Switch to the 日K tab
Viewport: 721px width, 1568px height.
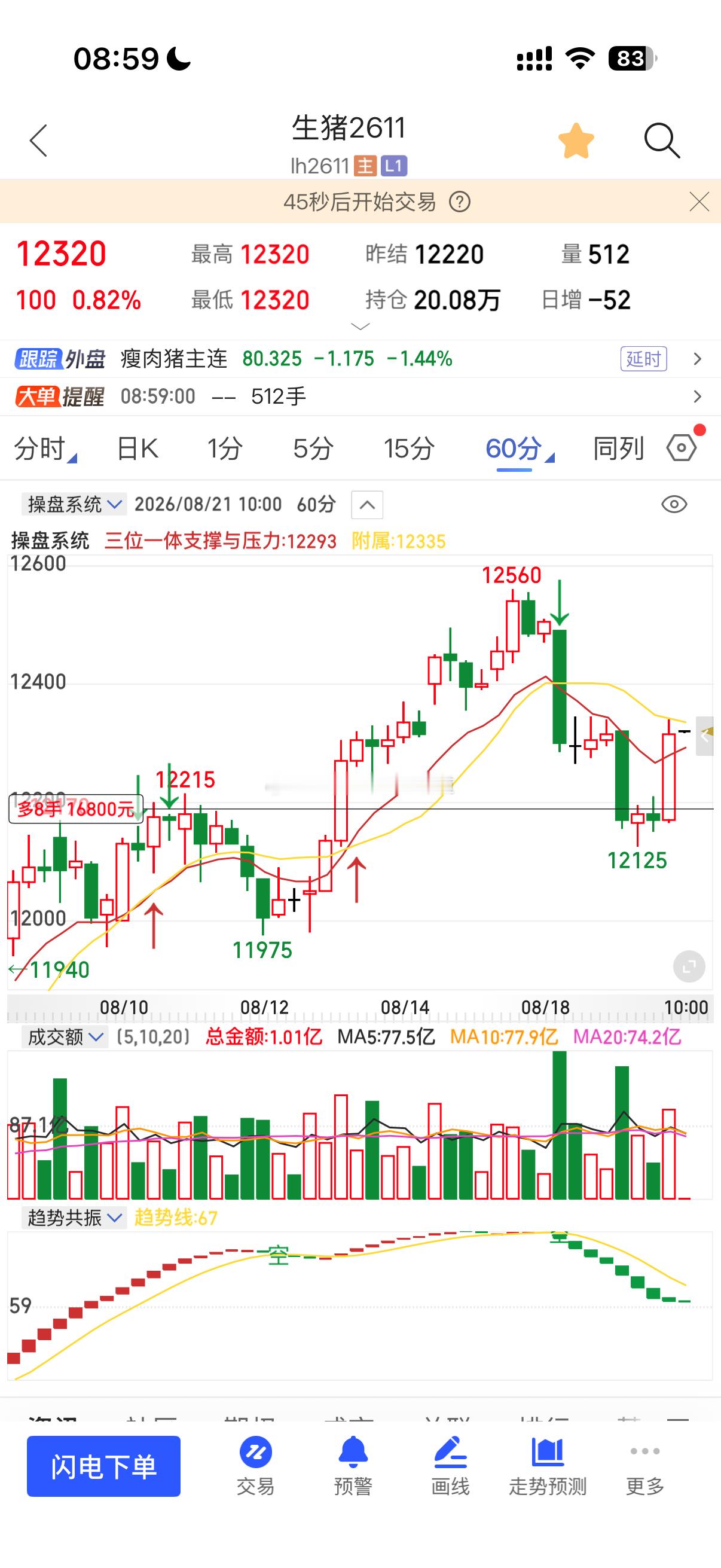click(x=138, y=449)
